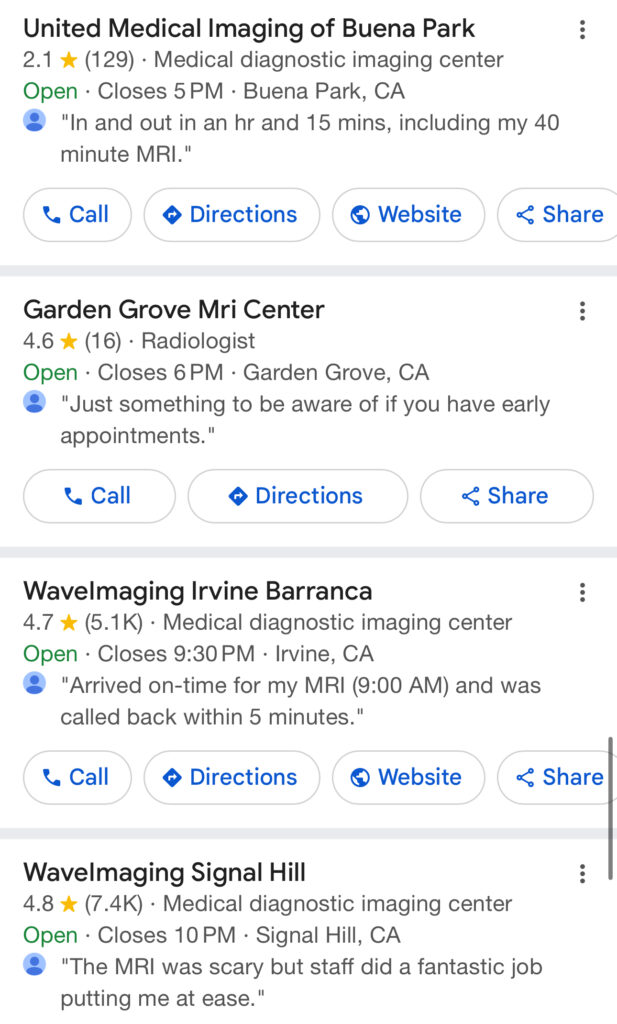Open the WaveImaging Irvine Barranca listing
617x1024 pixels.
[198, 590]
